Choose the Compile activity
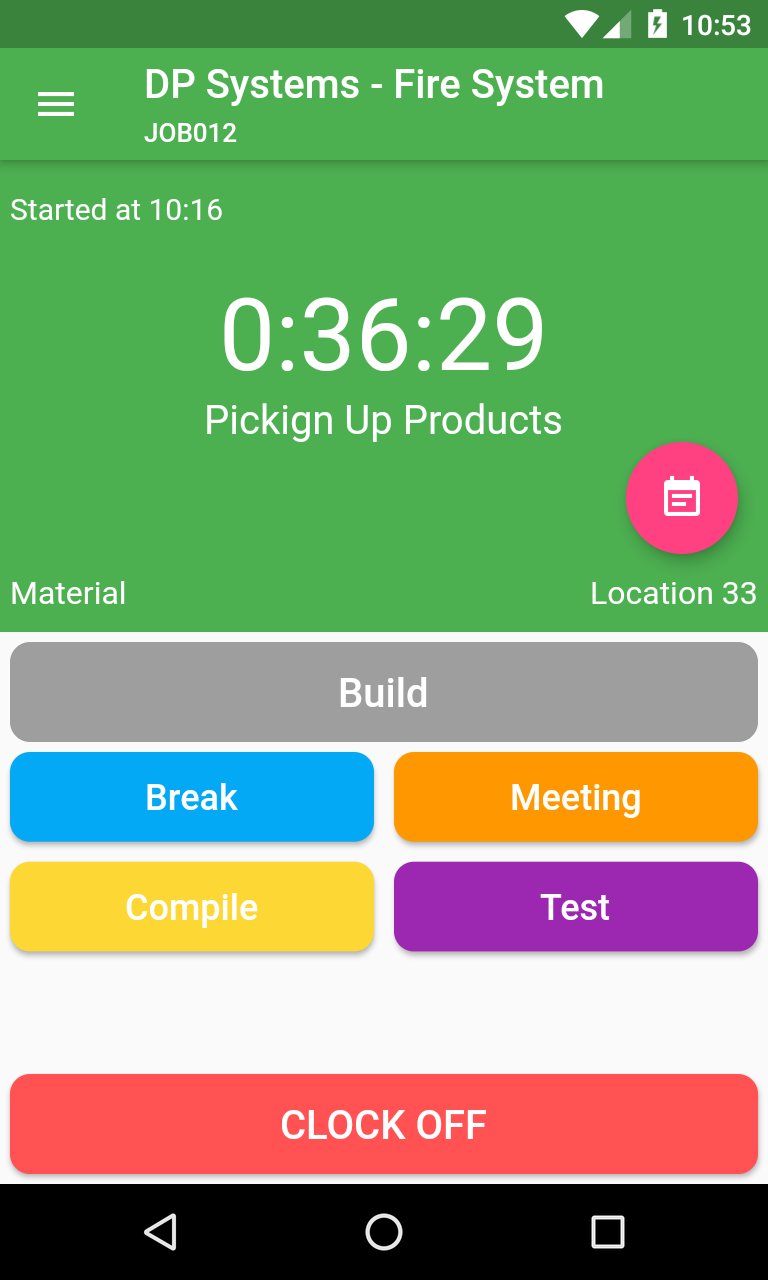 coord(192,907)
